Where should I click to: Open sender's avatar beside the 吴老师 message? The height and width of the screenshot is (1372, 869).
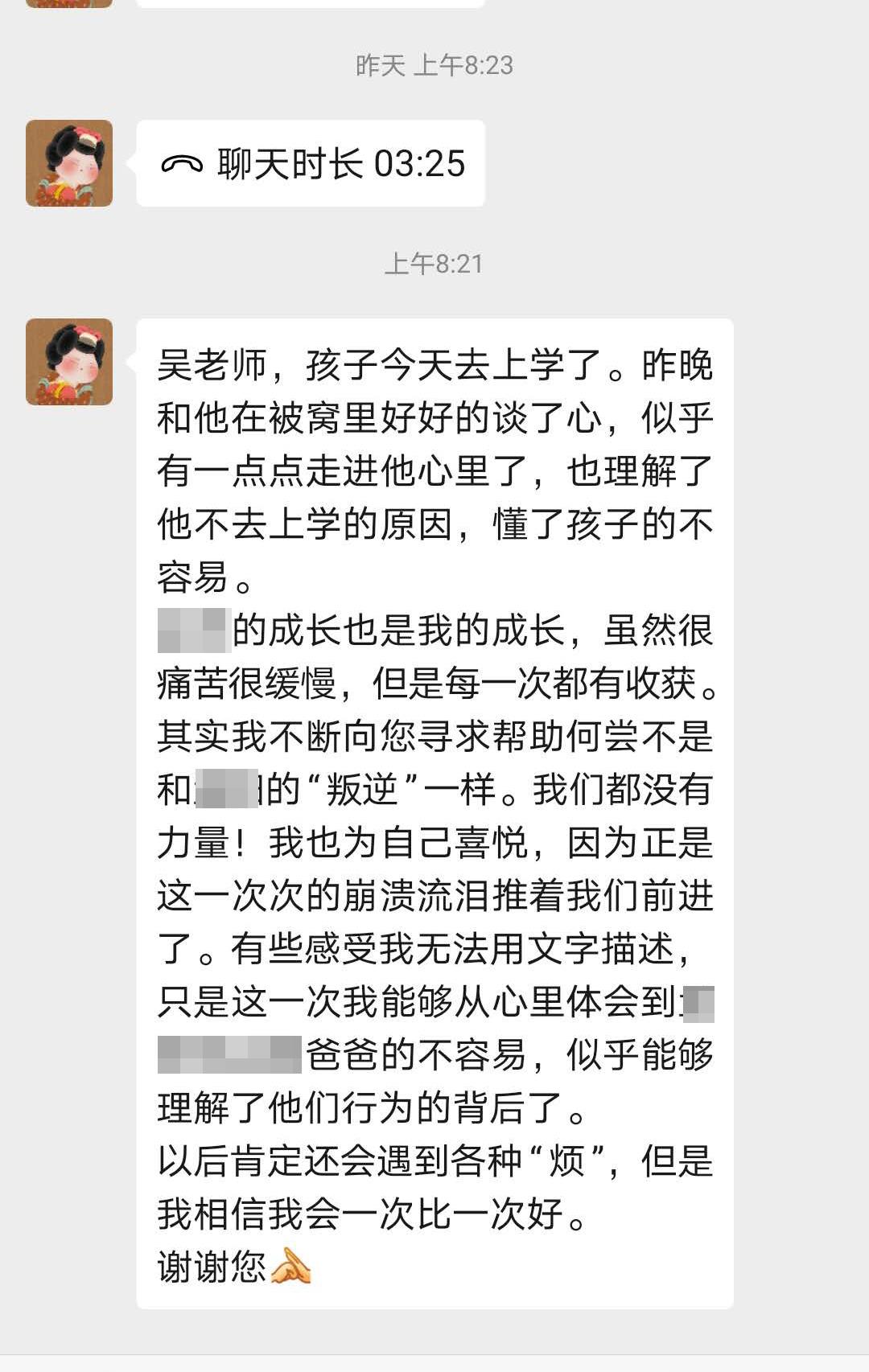pyautogui.click(x=69, y=362)
